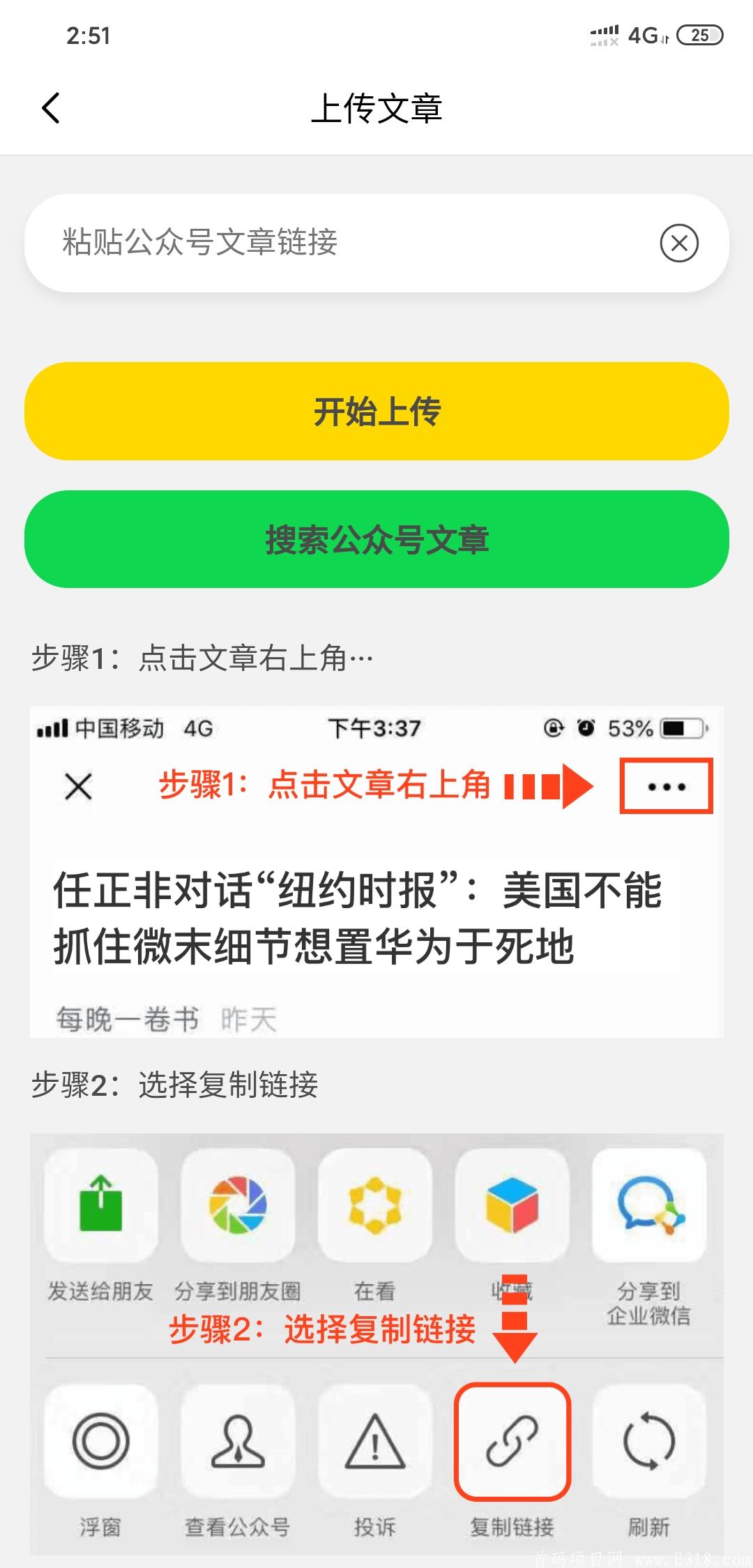Open the three-dot more options menu
The height and width of the screenshot is (1568, 753).
pyautogui.click(x=667, y=787)
